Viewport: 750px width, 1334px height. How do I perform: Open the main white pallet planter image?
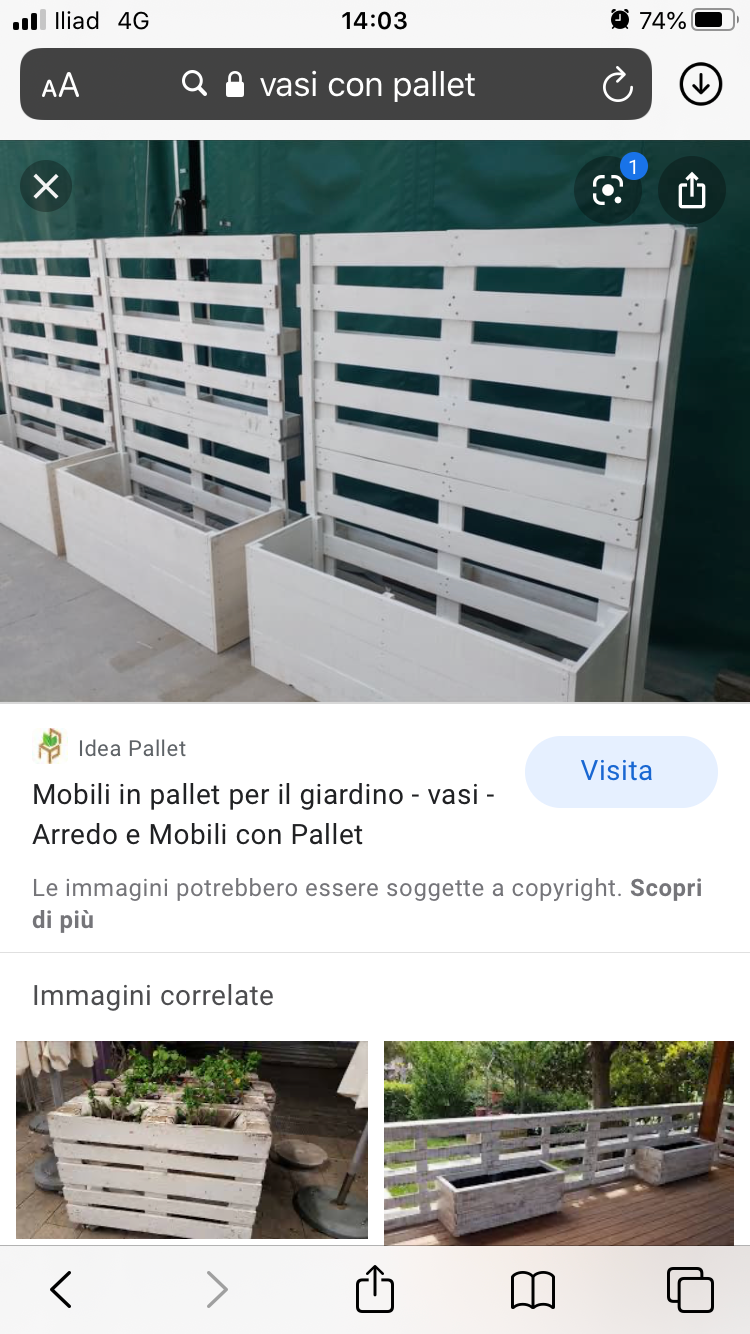(x=375, y=421)
